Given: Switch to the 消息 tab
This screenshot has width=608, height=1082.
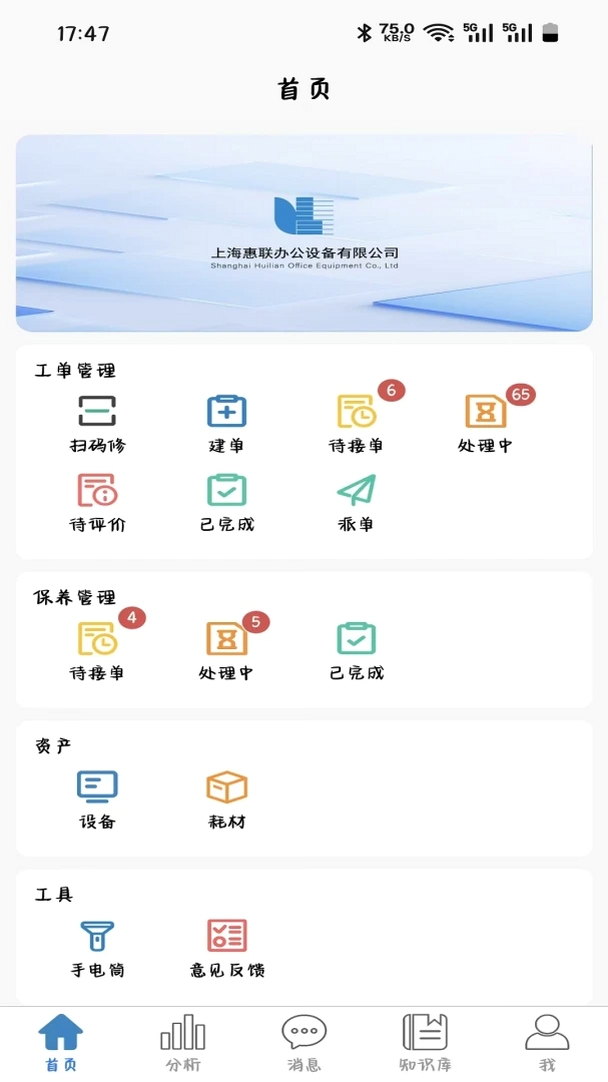Looking at the screenshot, I should [304, 1043].
